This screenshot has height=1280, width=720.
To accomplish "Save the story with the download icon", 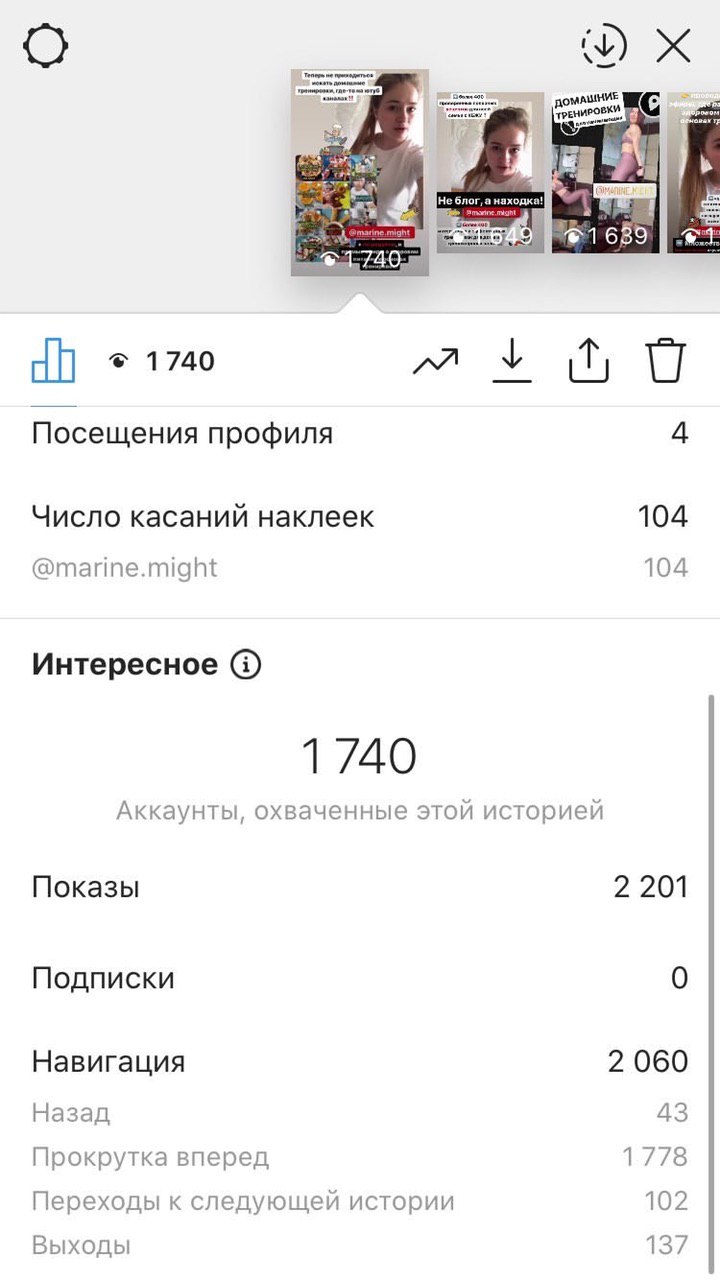I will click(x=512, y=360).
